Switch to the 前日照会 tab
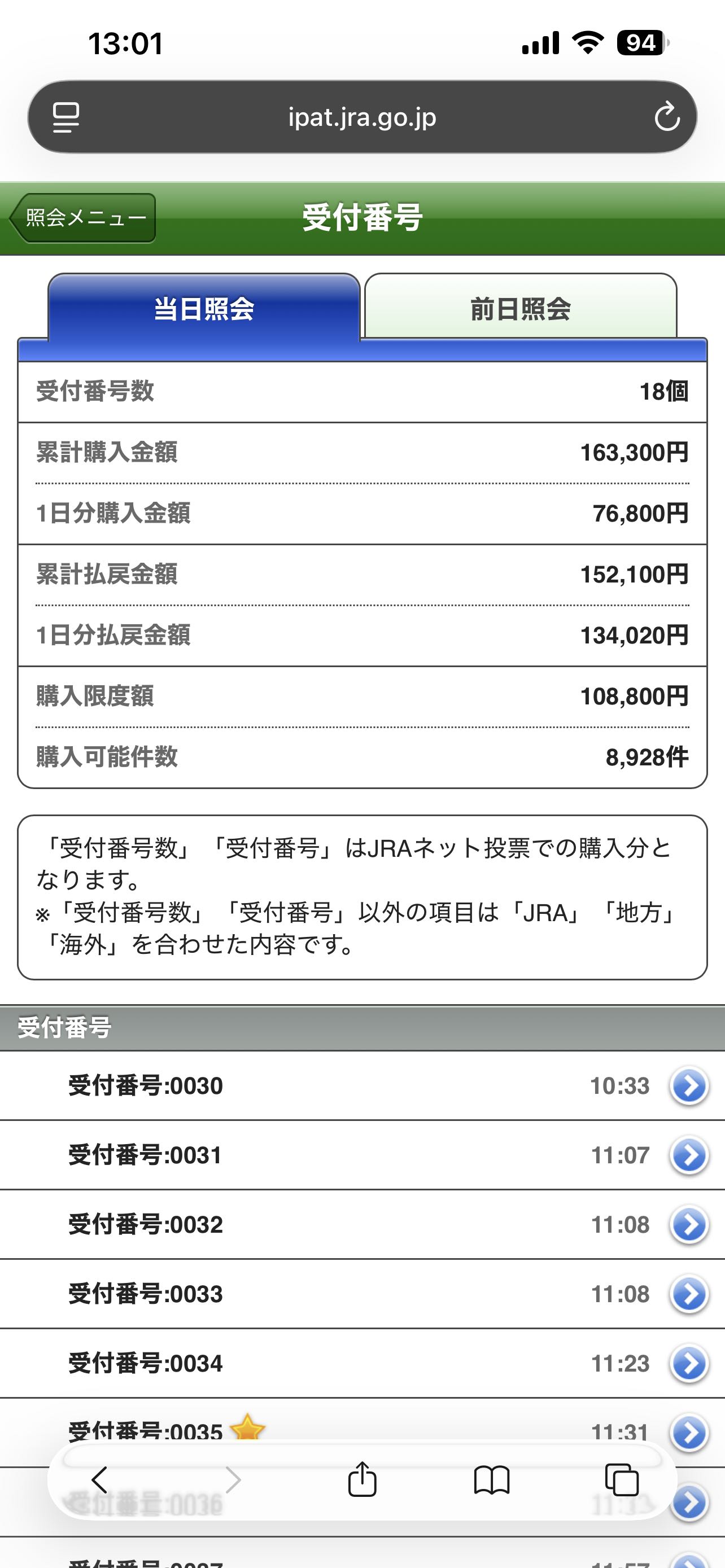The image size is (725, 1568). [521, 308]
